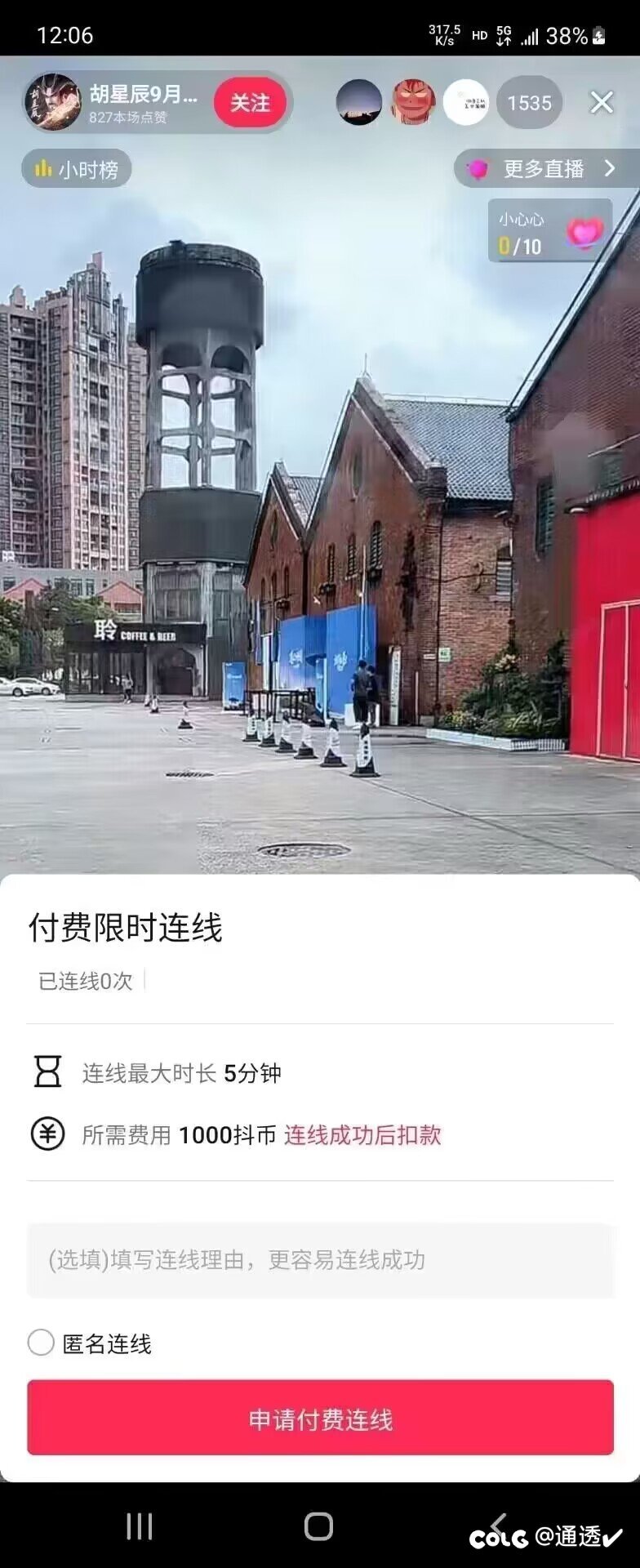Screen dimensions: 640x1568
Task: Tap the 填写连线理由 reason input field
Action: click(x=320, y=1260)
